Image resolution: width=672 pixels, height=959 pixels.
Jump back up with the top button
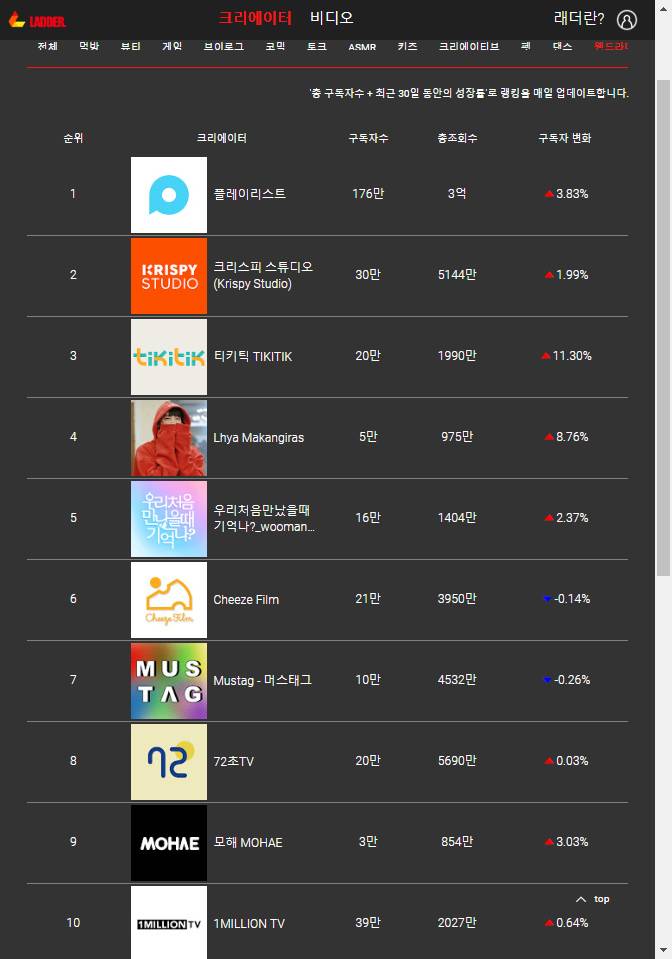pyautogui.click(x=592, y=899)
